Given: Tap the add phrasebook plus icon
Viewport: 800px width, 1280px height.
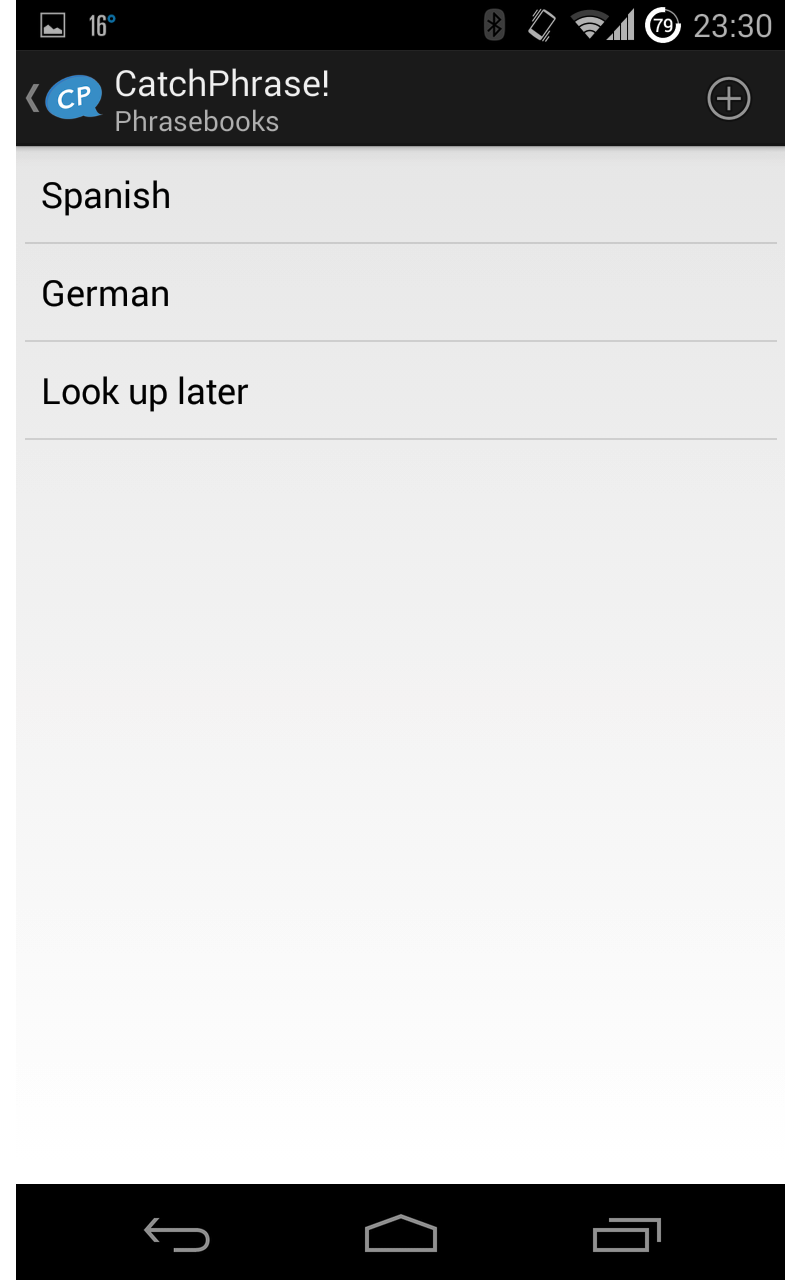Looking at the screenshot, I should pyautogui.click(x=729, y=98).
